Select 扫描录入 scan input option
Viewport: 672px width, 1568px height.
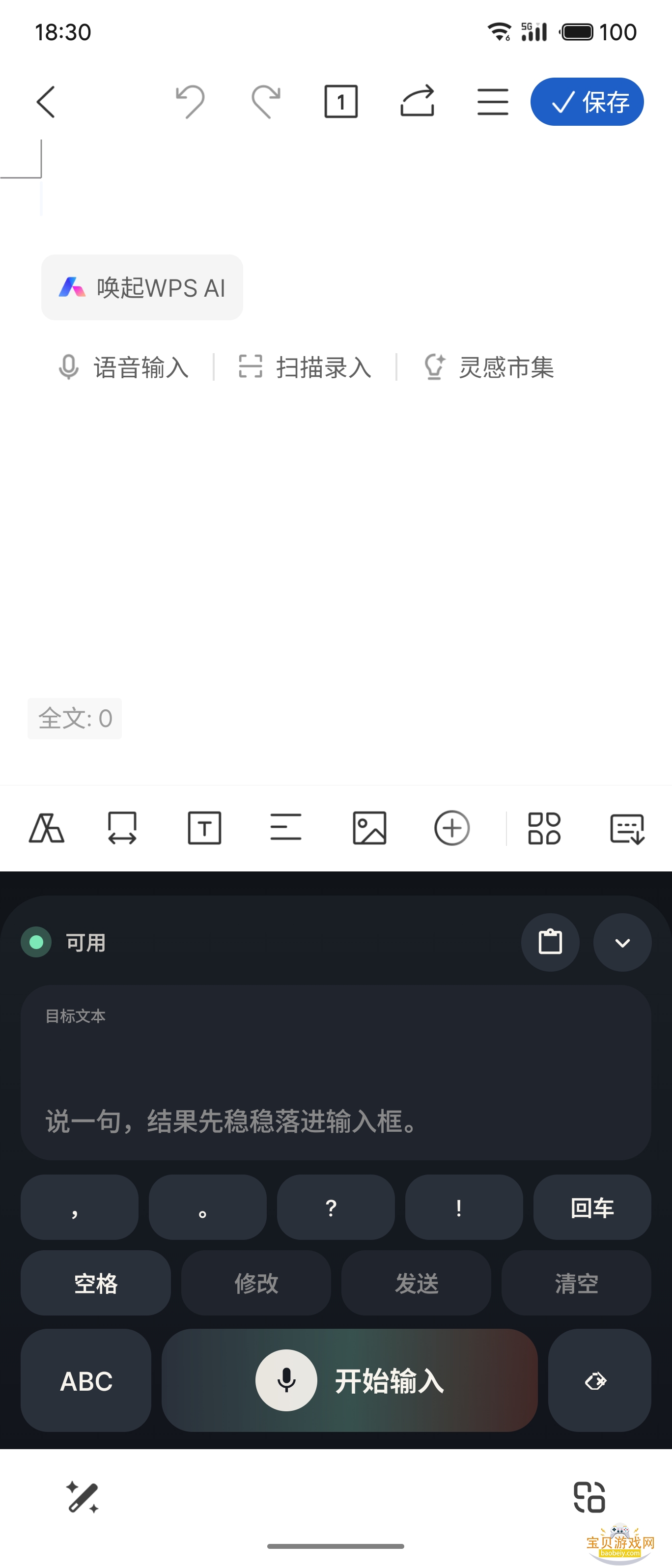click(306, 367)
